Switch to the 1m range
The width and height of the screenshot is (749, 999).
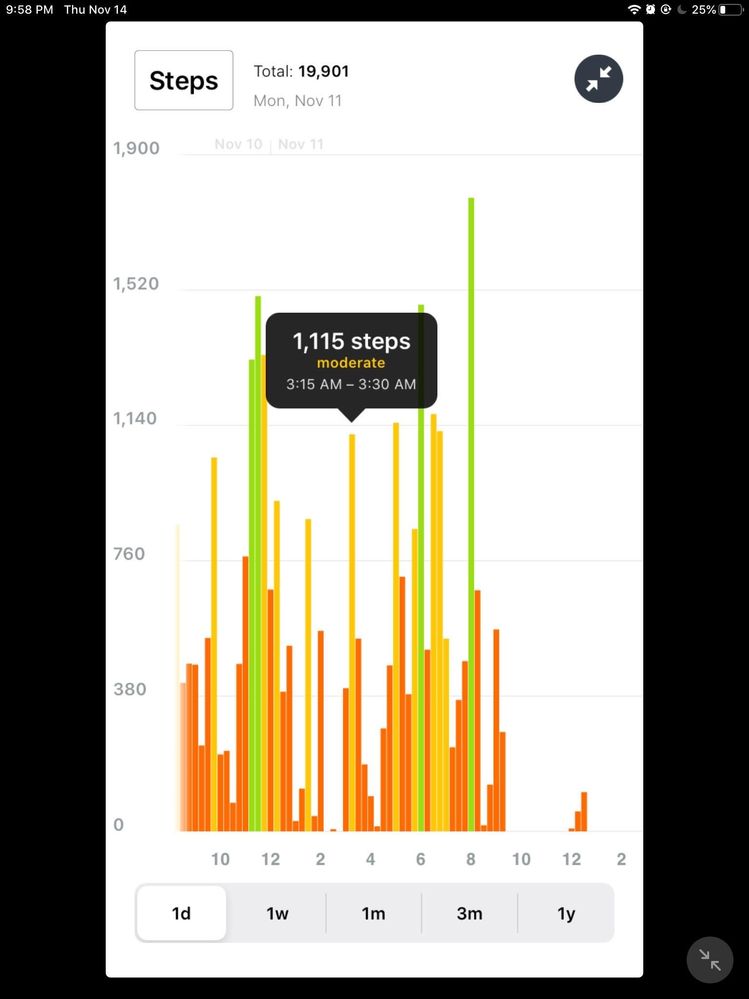[x=373, y=913]
